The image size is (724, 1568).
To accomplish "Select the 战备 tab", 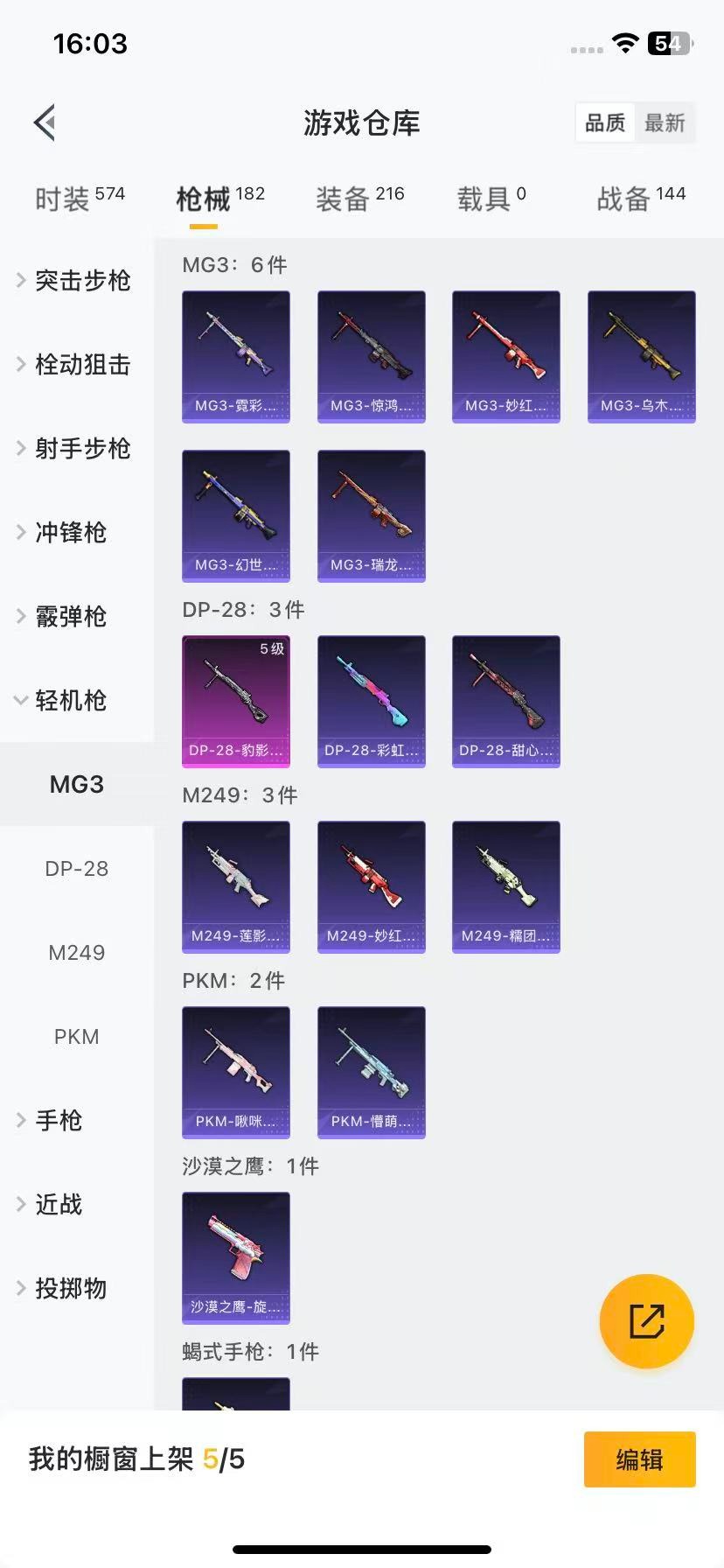I will 640,199.
